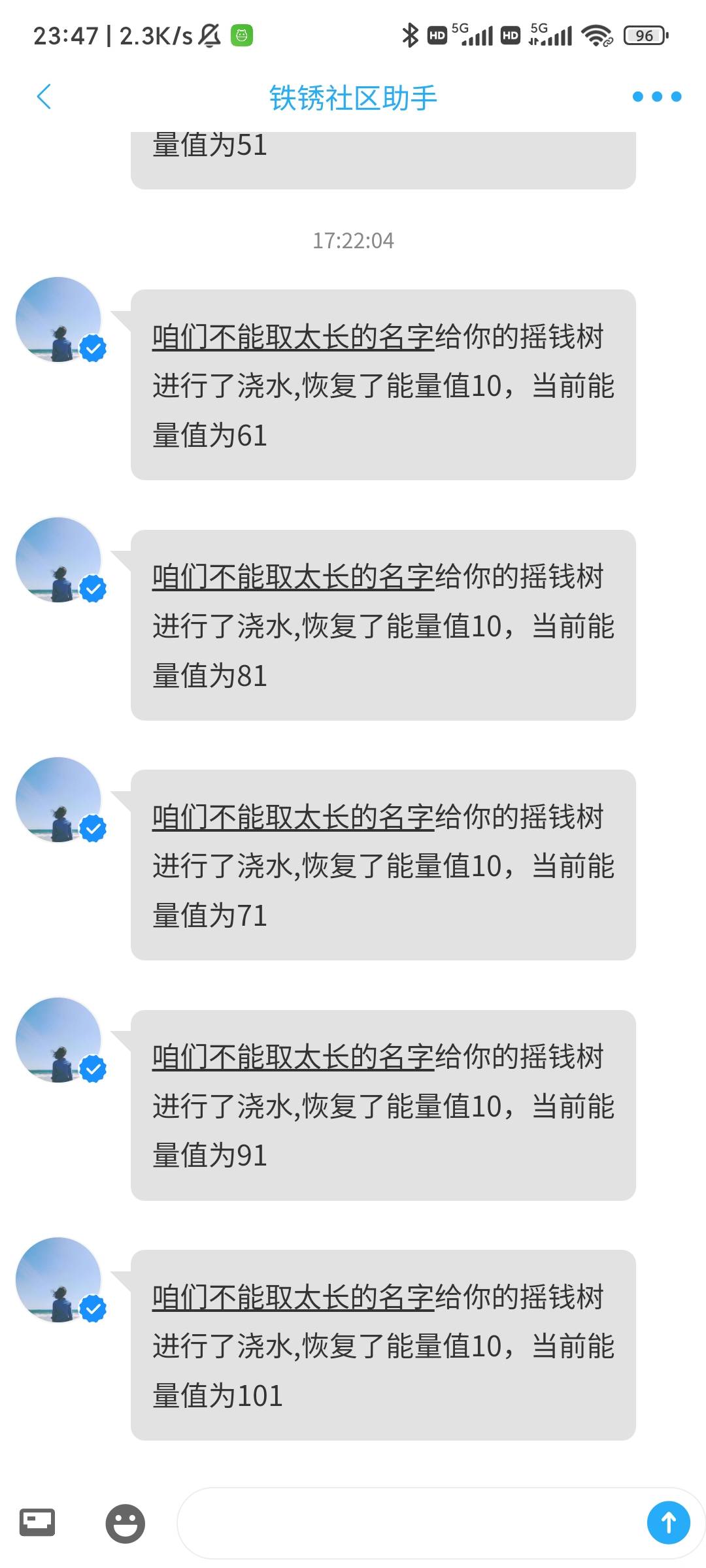The height and width of the screenshot is (1568, 706).
Task: Open username link in message with energy 91
Action: pyautogui.click(x=293, y=1057)
